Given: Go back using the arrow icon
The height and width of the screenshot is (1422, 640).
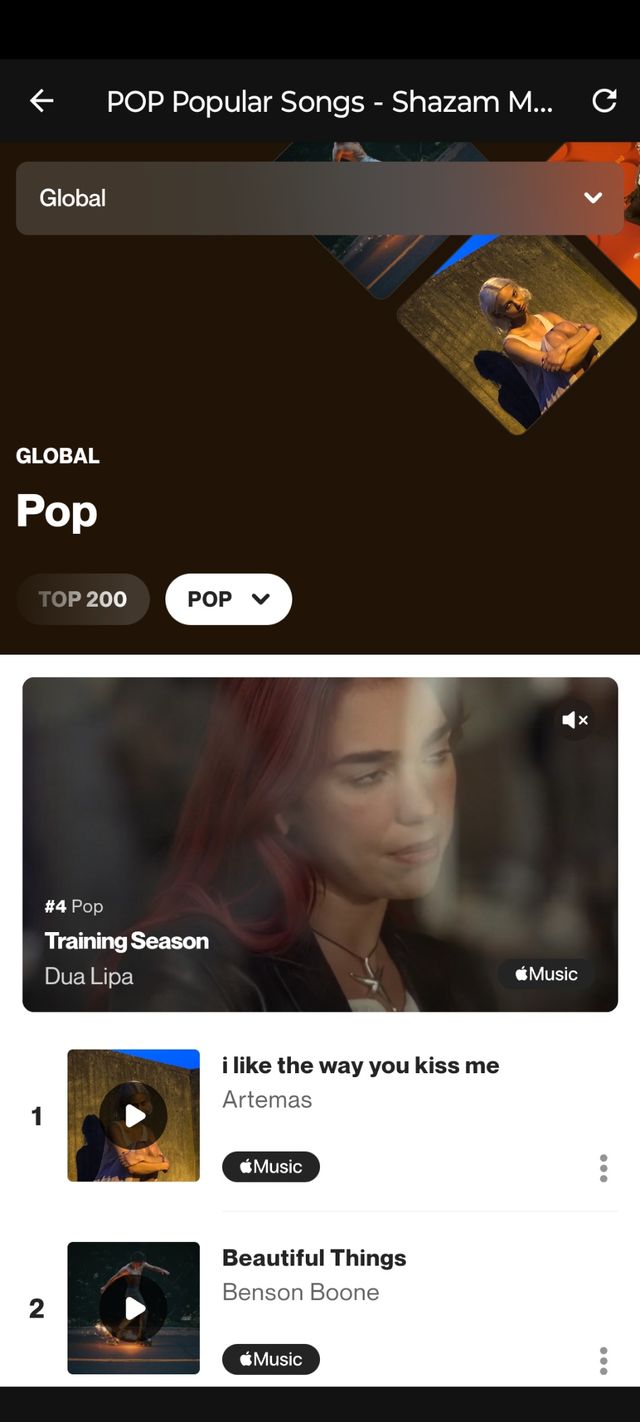Looking at the screenshot, I should [x=41, y=100].
